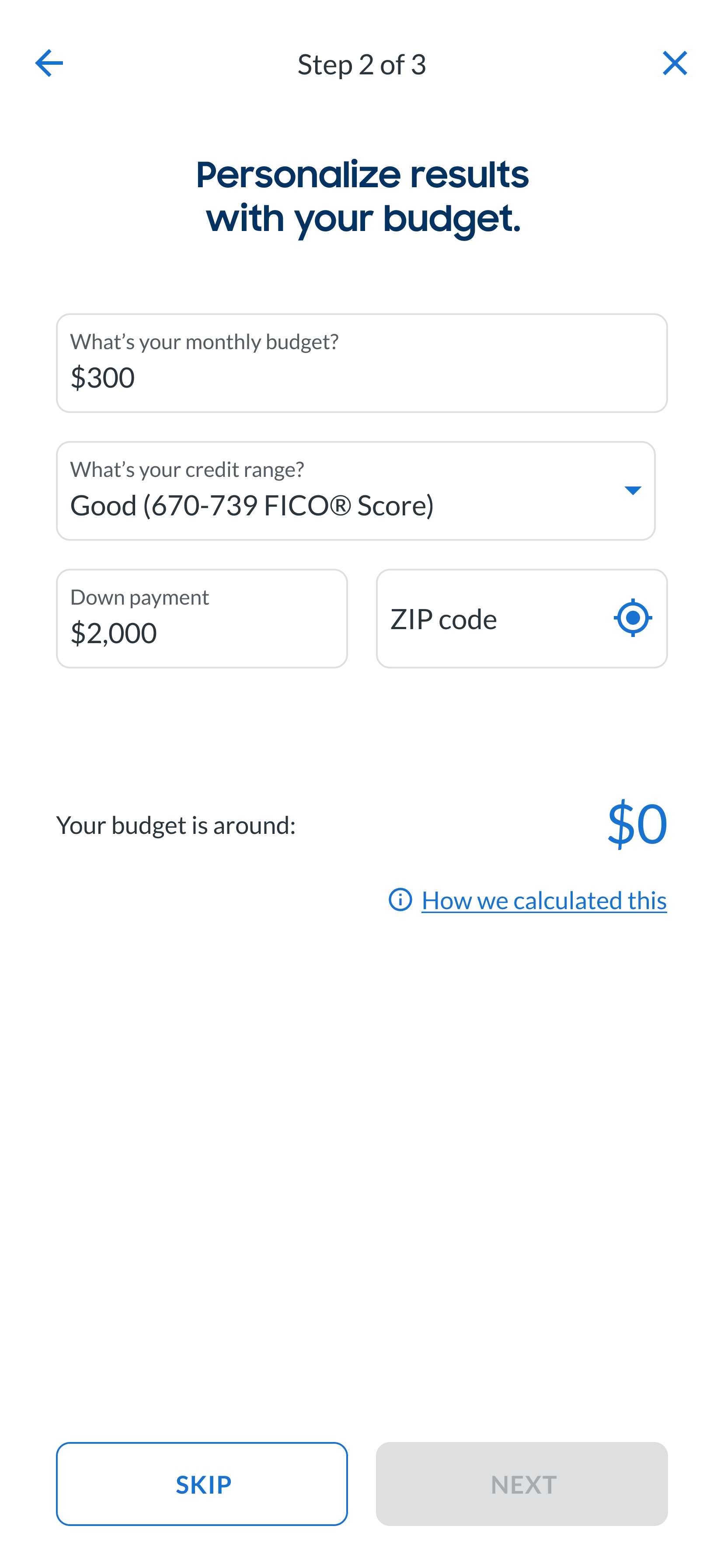The height and width of the screenshot is (1568, 724).
Task: Go back to the previous step
Action: pyautogui.click(x=49, y=63)
